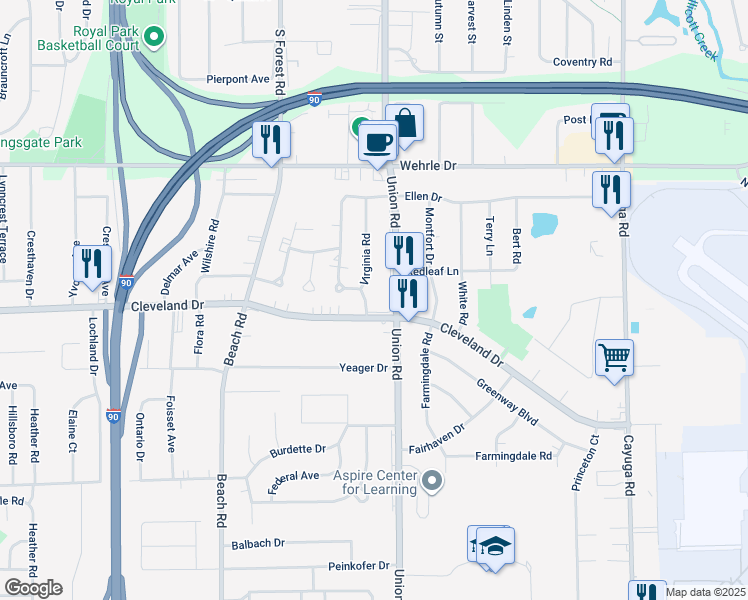The image size is (748, 600).
Task: Select the shopping bag store marker
Action: point(405,124)
